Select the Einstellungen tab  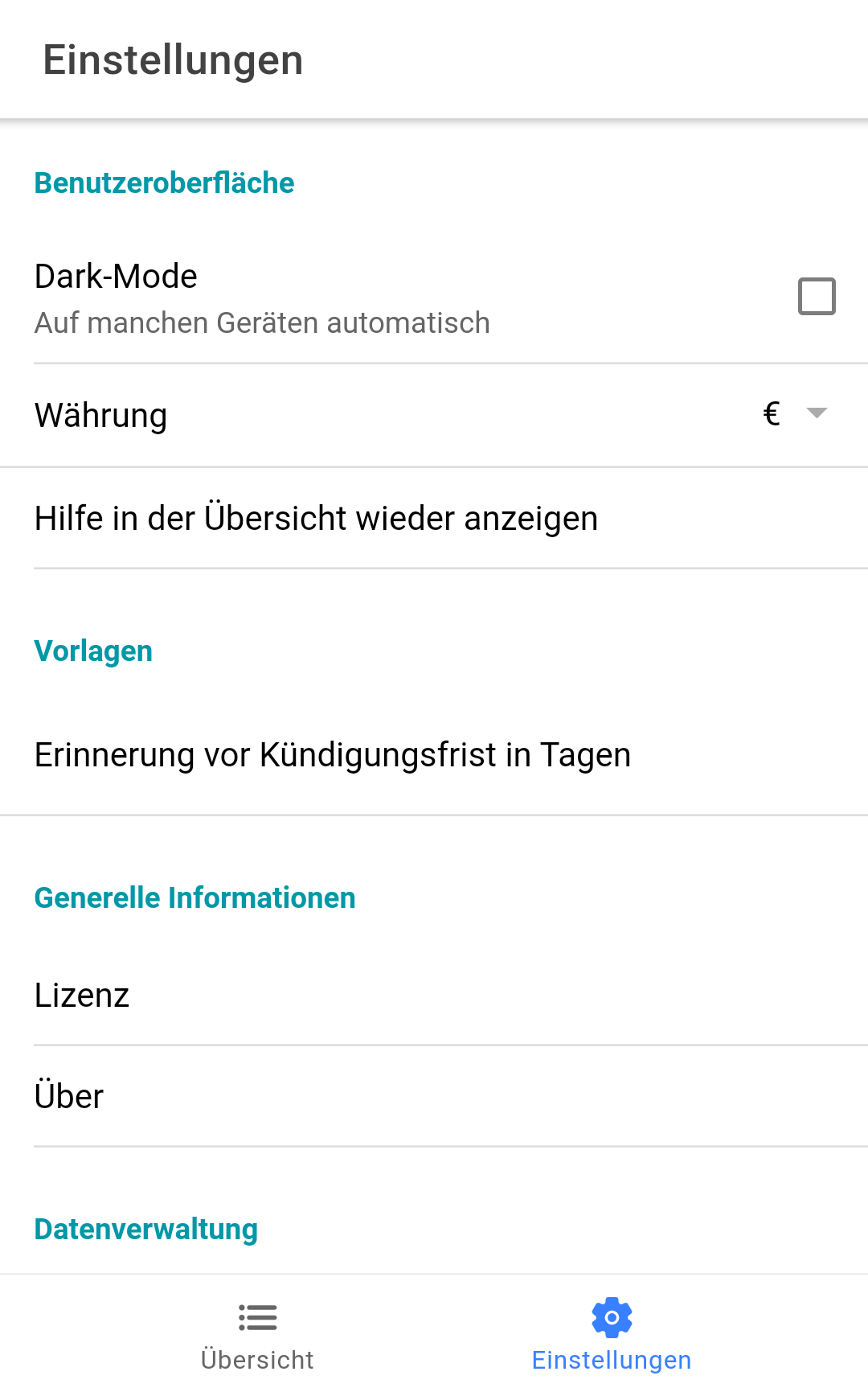click(x=611, y=1333)
